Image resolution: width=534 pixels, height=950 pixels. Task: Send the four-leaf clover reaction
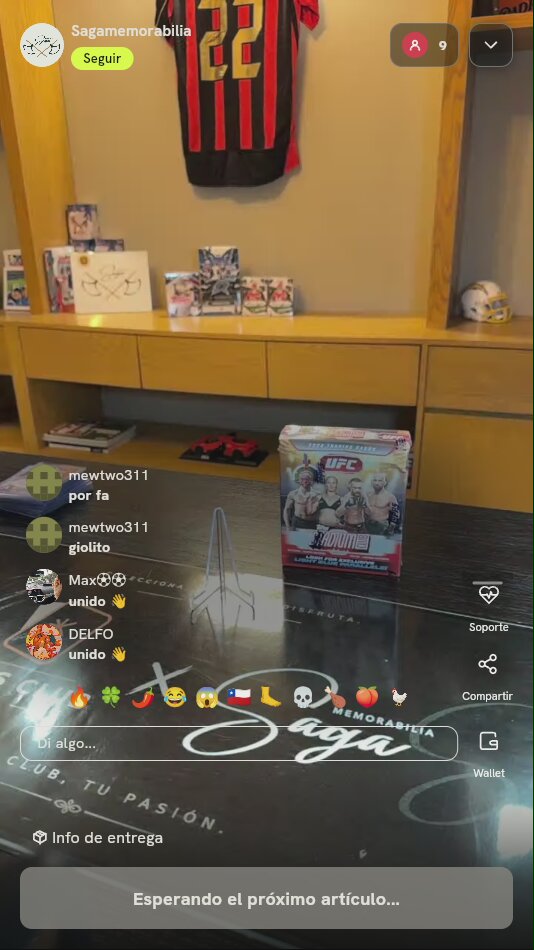click(x=111, y=697)
